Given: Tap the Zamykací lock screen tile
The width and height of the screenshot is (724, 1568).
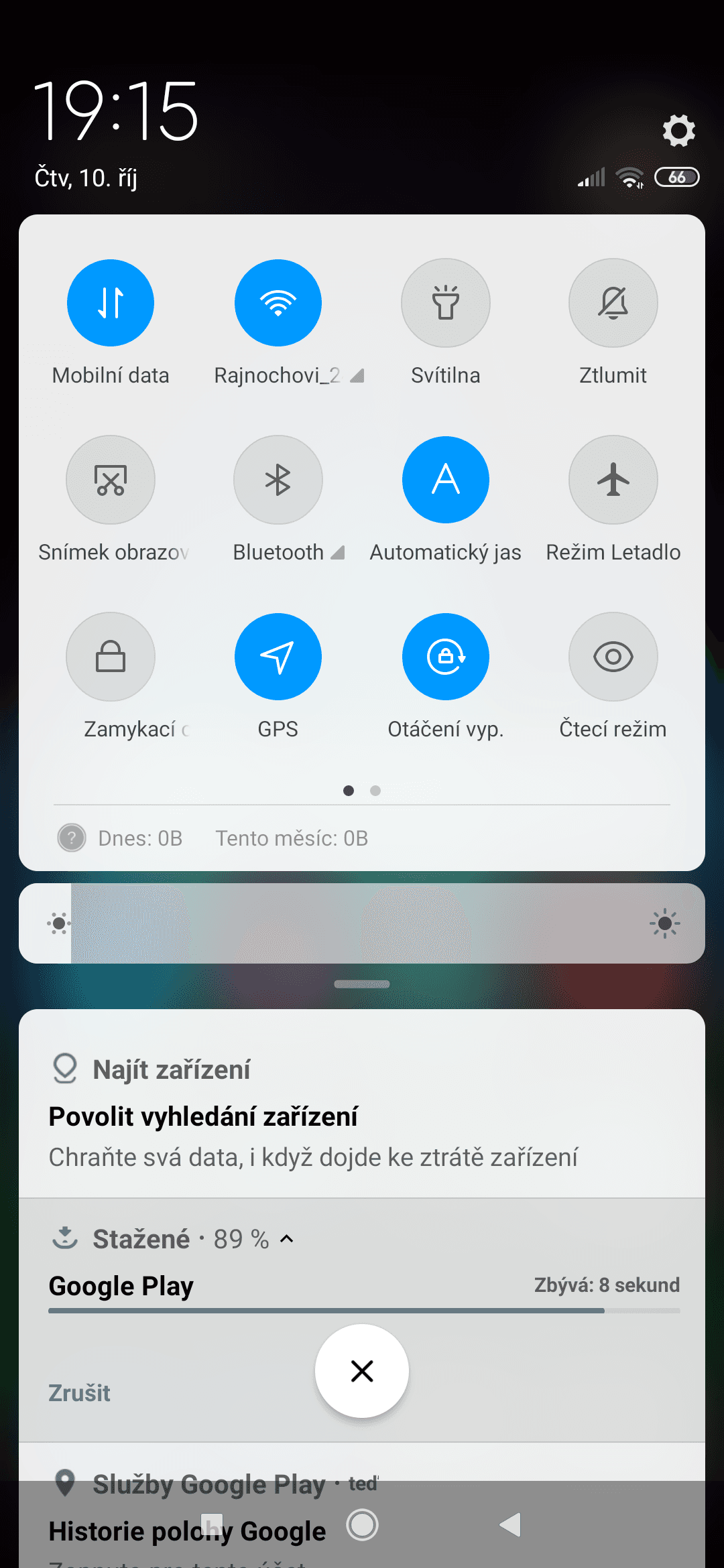Looking at the screenshot, I should click(x=111, y=657).
